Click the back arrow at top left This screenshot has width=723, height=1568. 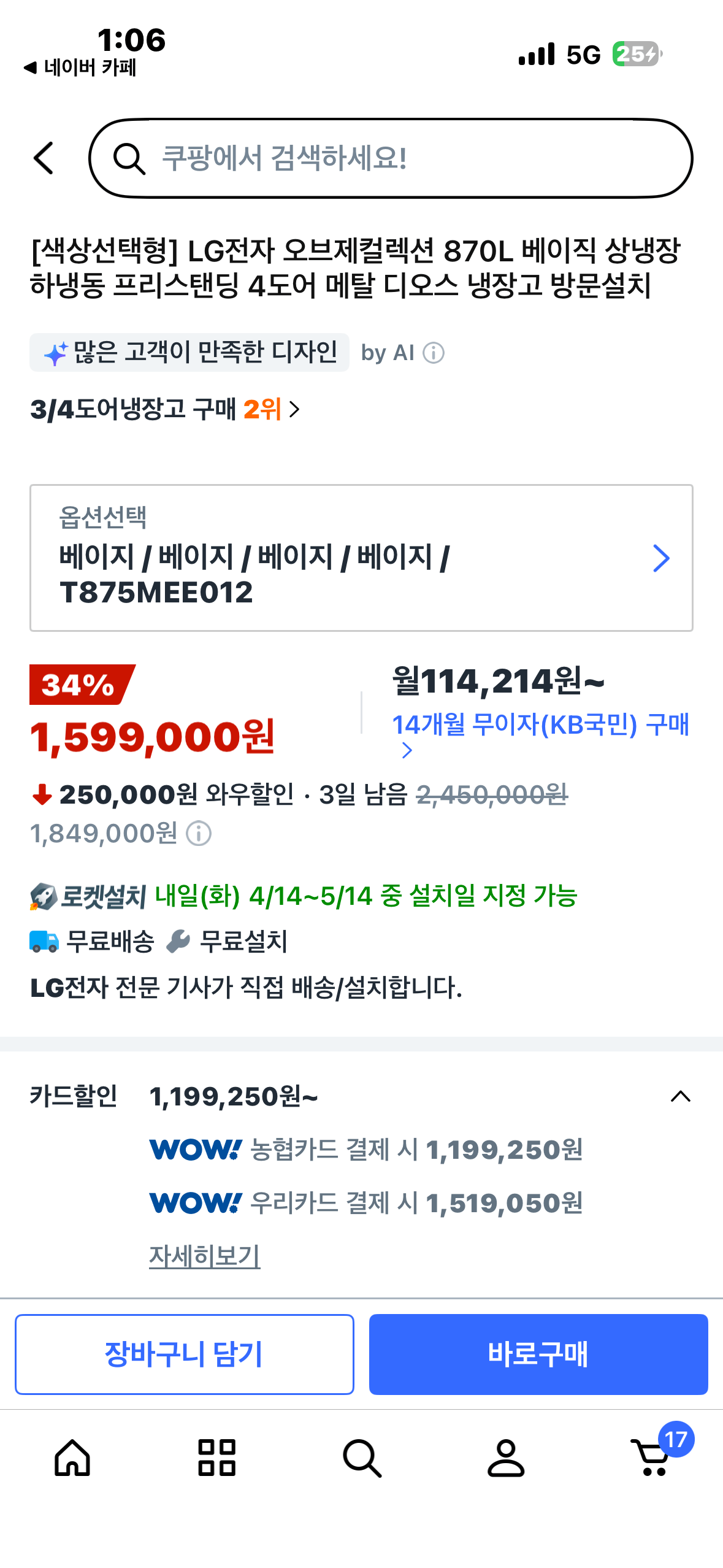coord(43,158)
